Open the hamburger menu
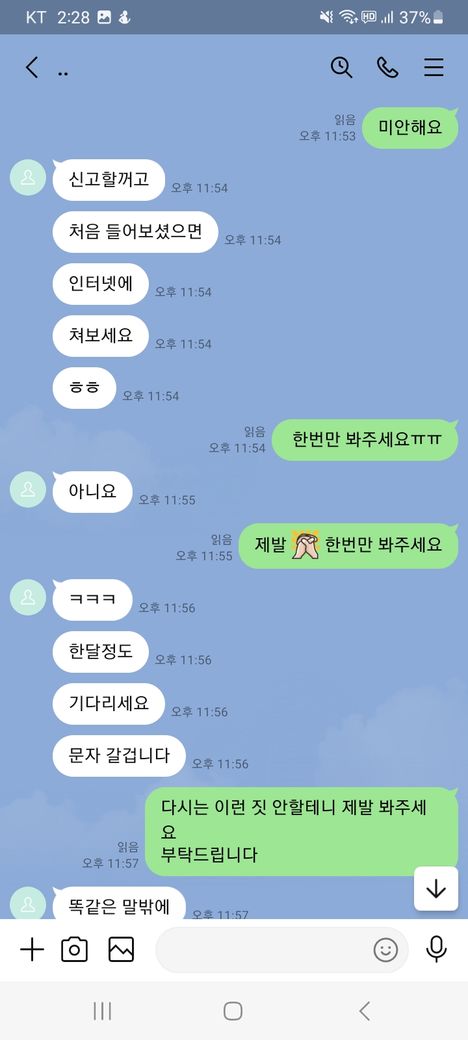Image resolution: width=468 pixels, height=1040 pixels. (434, 67)
